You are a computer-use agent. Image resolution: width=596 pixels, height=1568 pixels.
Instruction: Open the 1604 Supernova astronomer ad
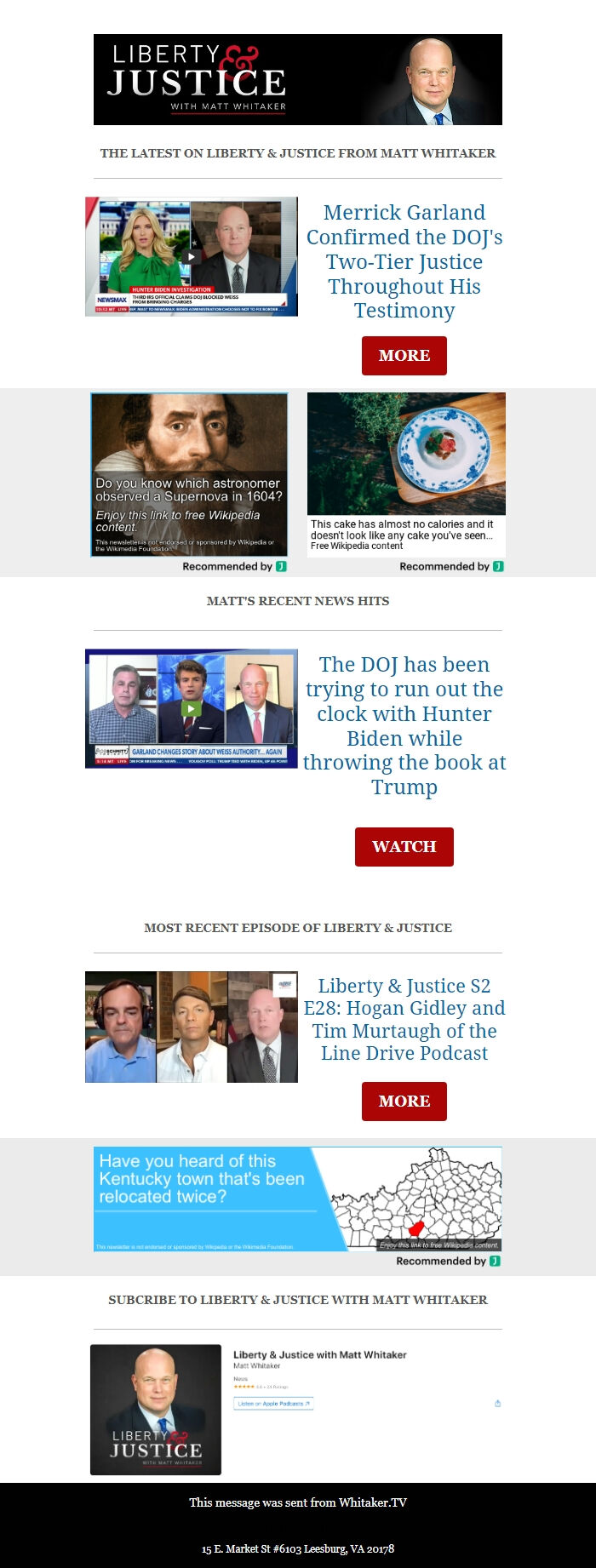pyautogui.click(x=189, y=474)
